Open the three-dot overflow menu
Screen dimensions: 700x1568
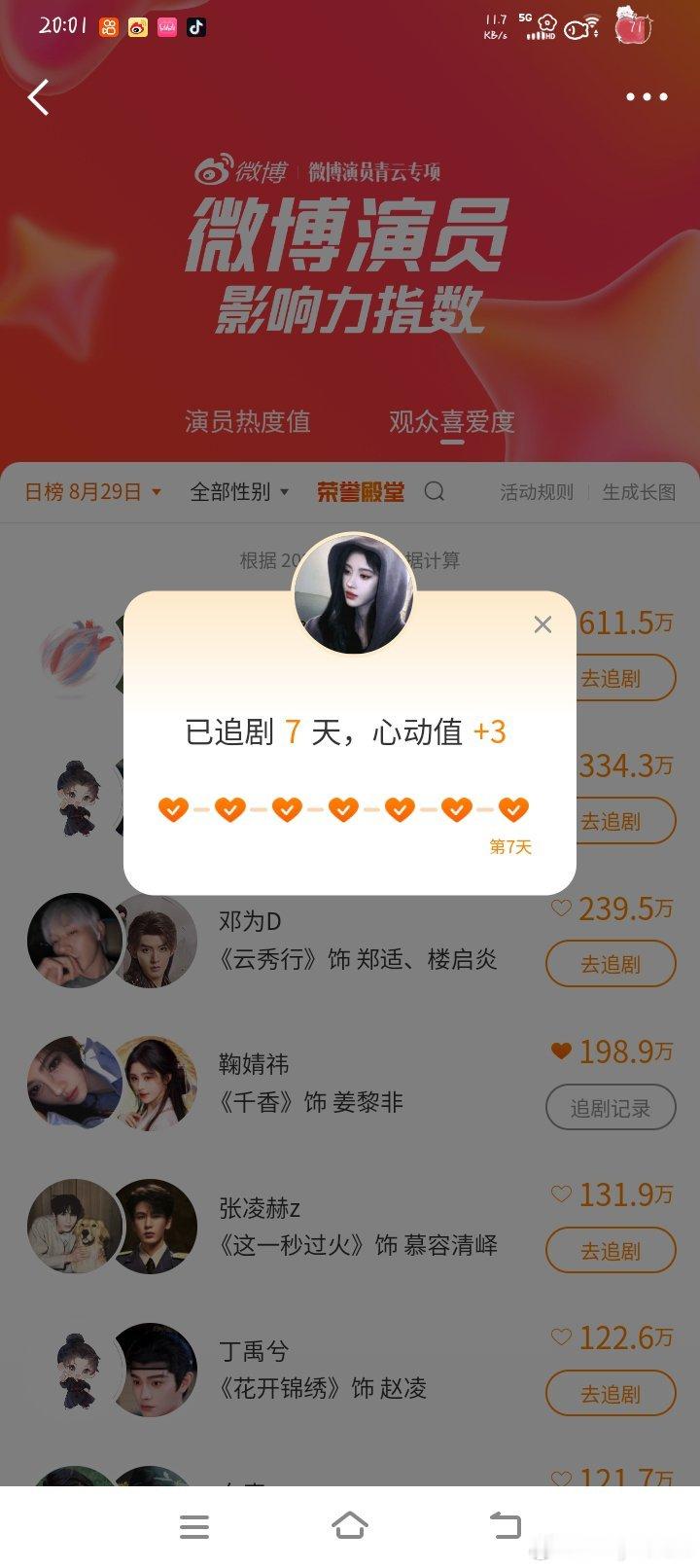[x=647, y=96]
